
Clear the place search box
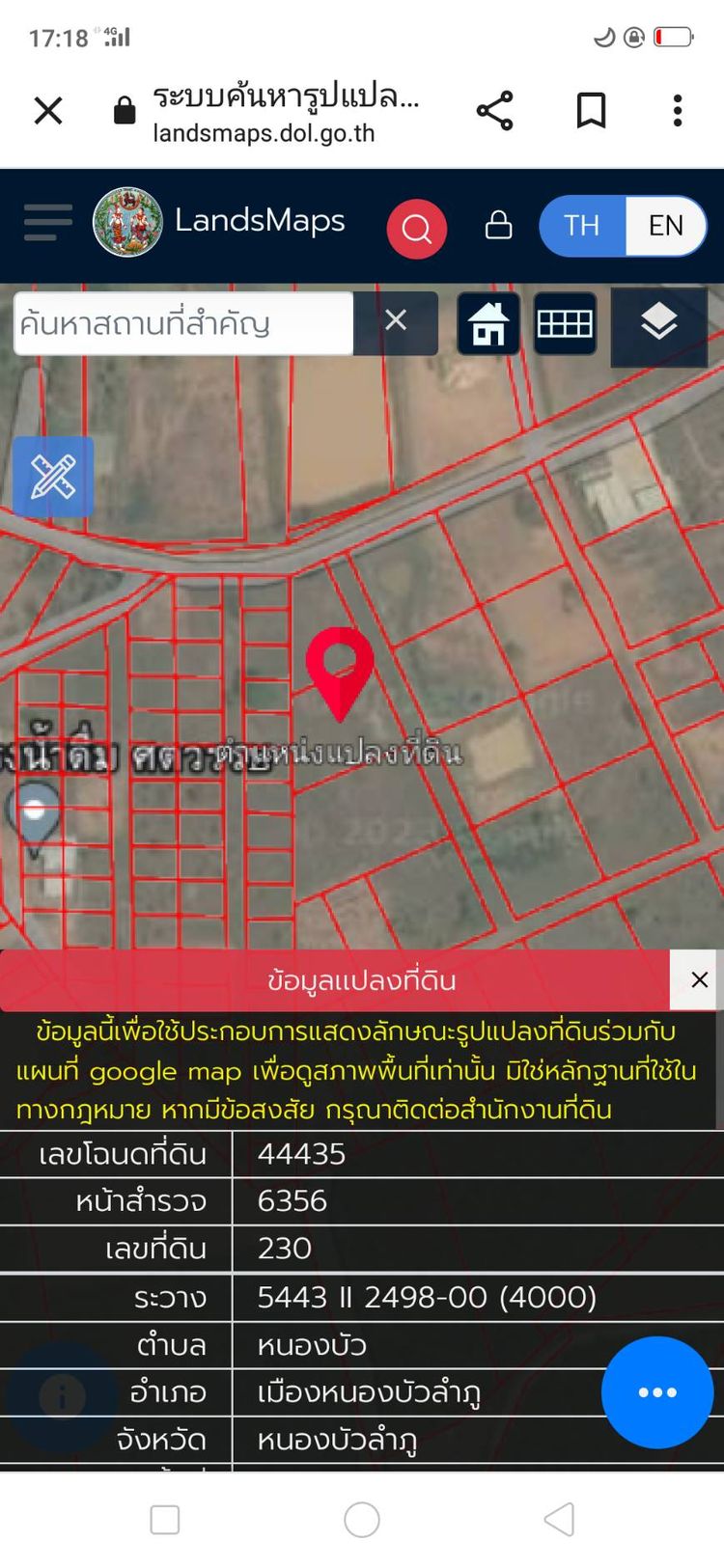[x=396, y=321]
